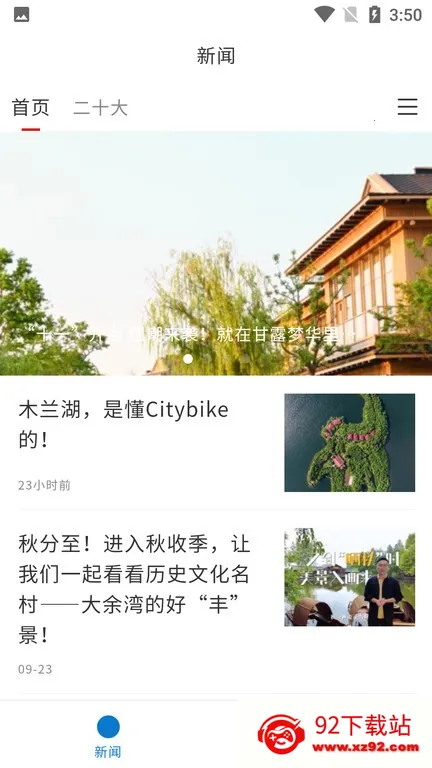Viewport: 432px width, 768px height.
Task: Select the 首页 tab
Action: 30,108
